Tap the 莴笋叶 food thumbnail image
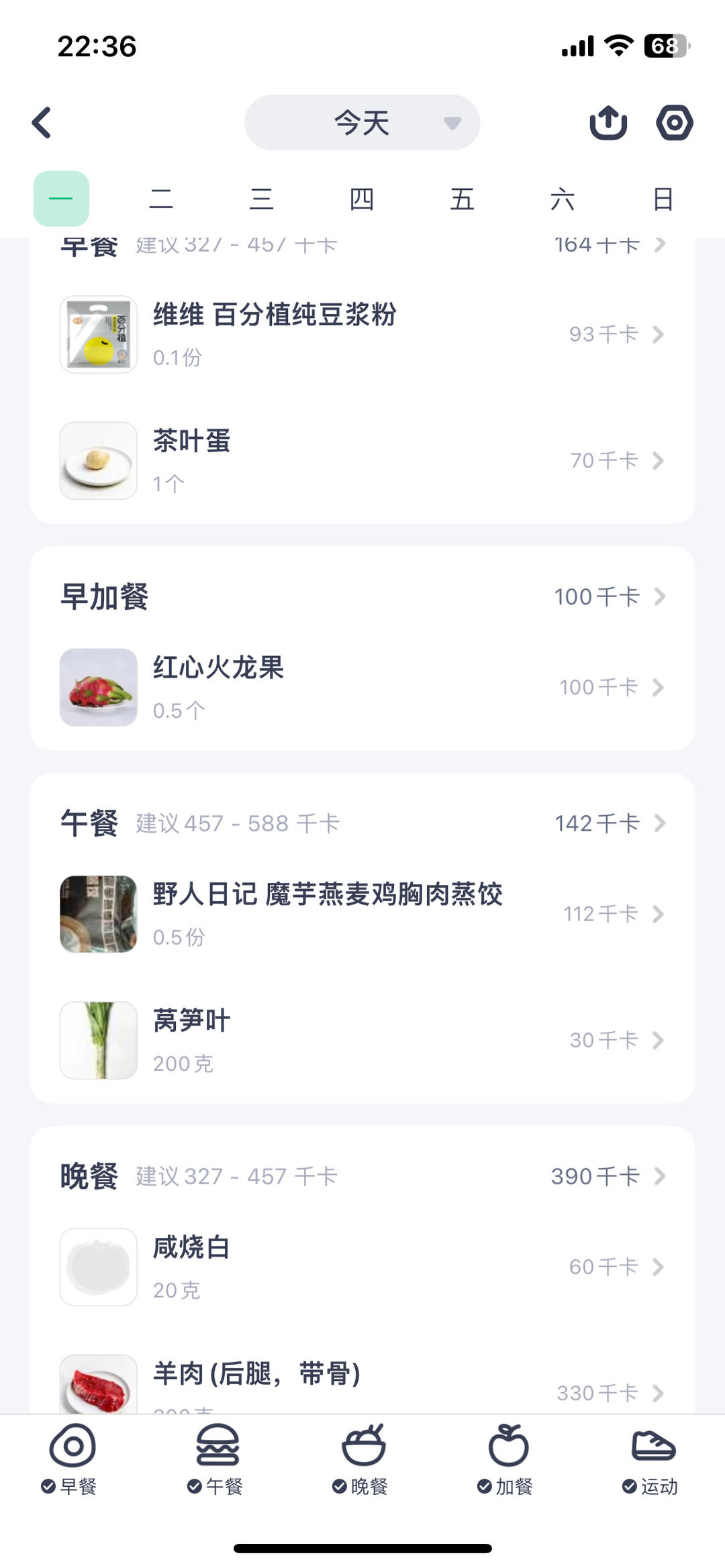The height and width of the screenshot is (1568, 725). [98, 1040]
